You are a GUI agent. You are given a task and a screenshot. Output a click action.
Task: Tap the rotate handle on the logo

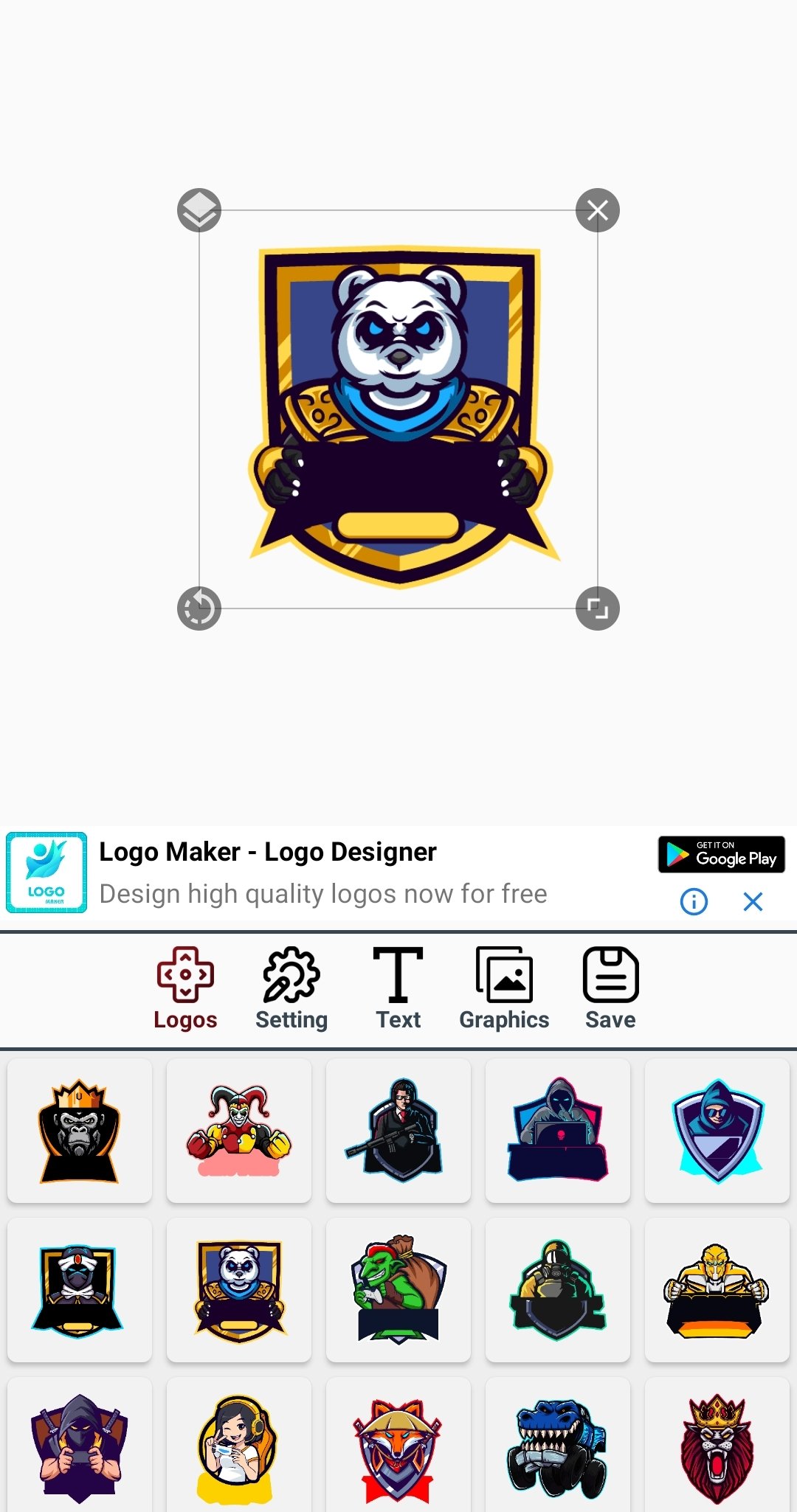(x=199, y=608)
